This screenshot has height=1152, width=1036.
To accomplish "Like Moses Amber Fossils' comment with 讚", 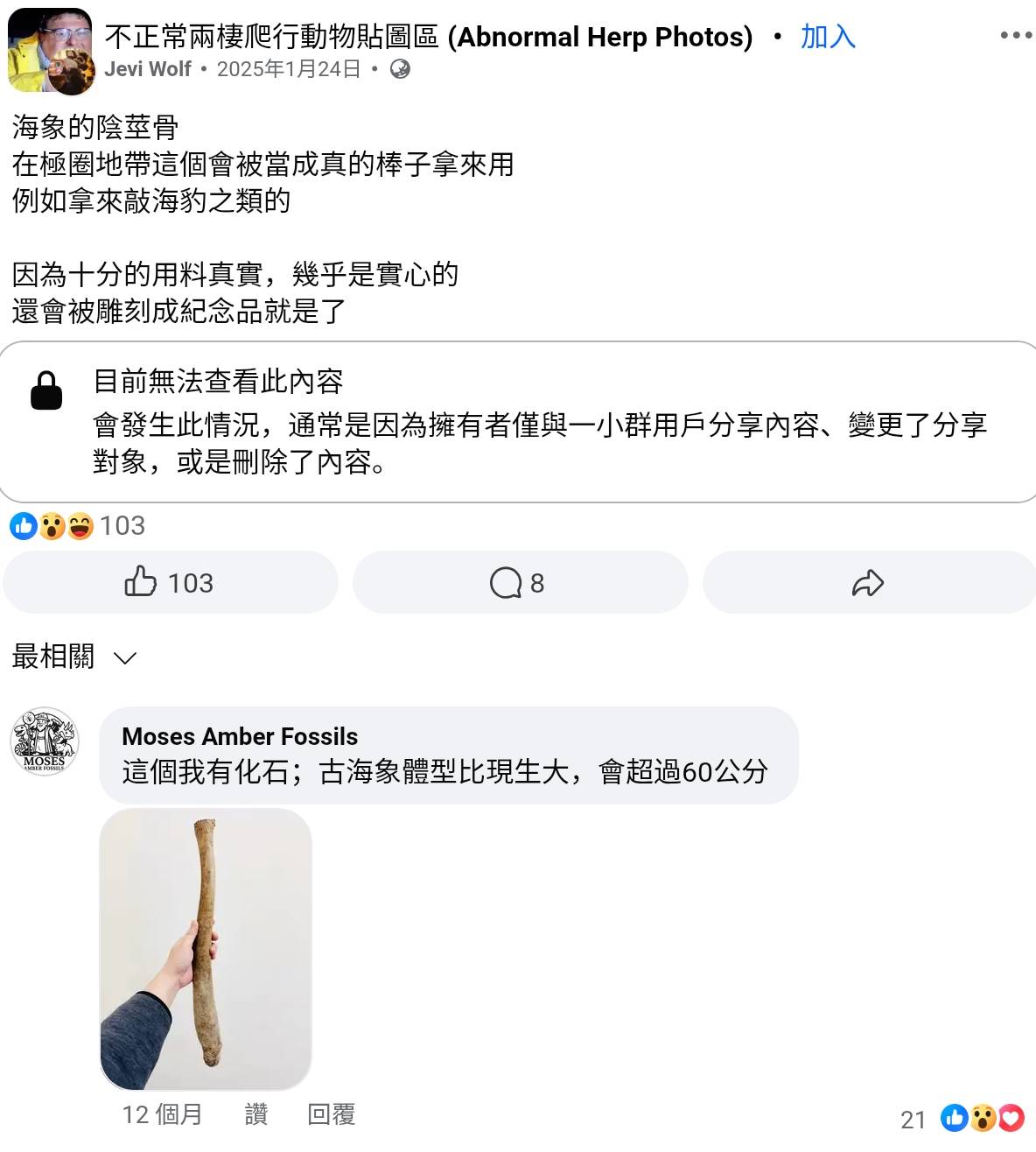I will pos(255,1114).
